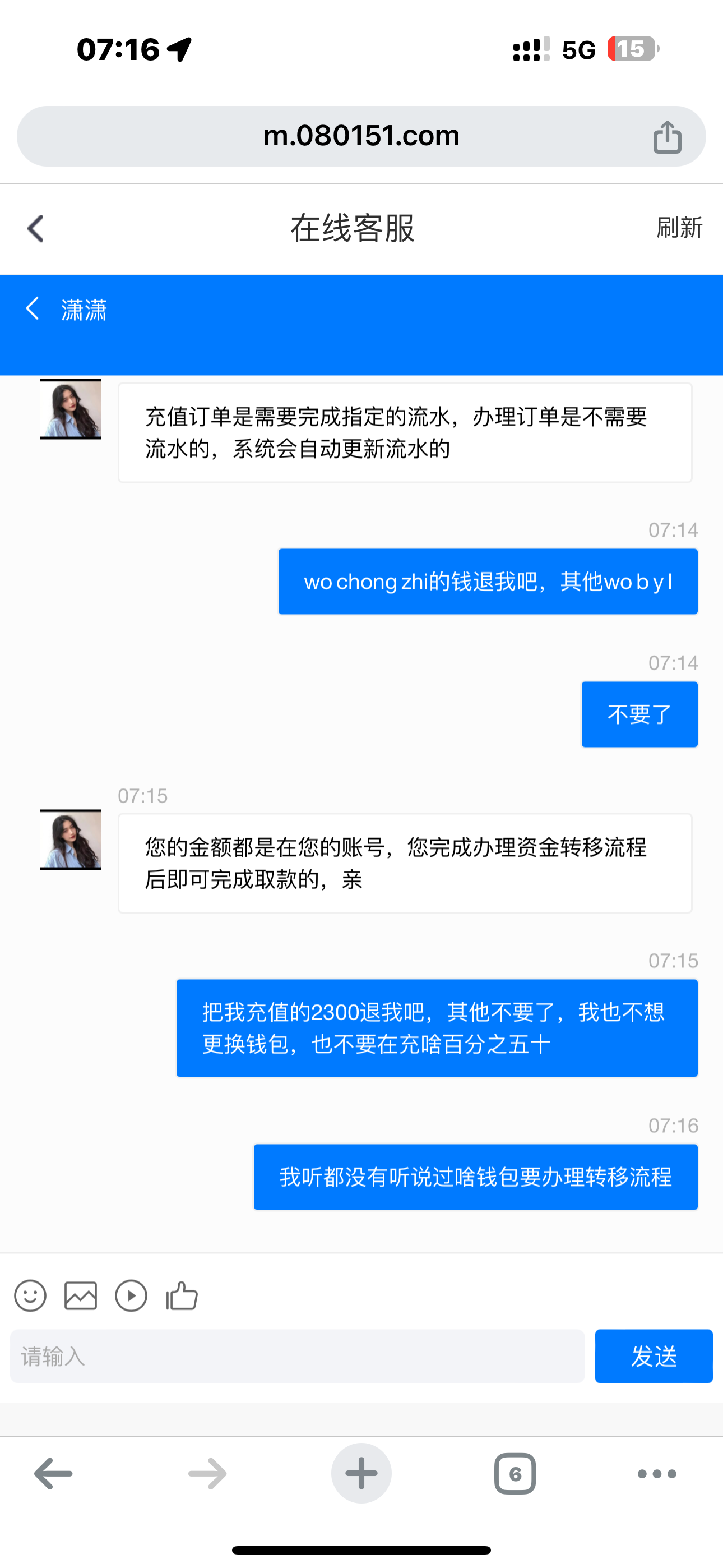
Task: Tap the new tab plus icon
Action: pyautogui.click(x=361, y=1473)
